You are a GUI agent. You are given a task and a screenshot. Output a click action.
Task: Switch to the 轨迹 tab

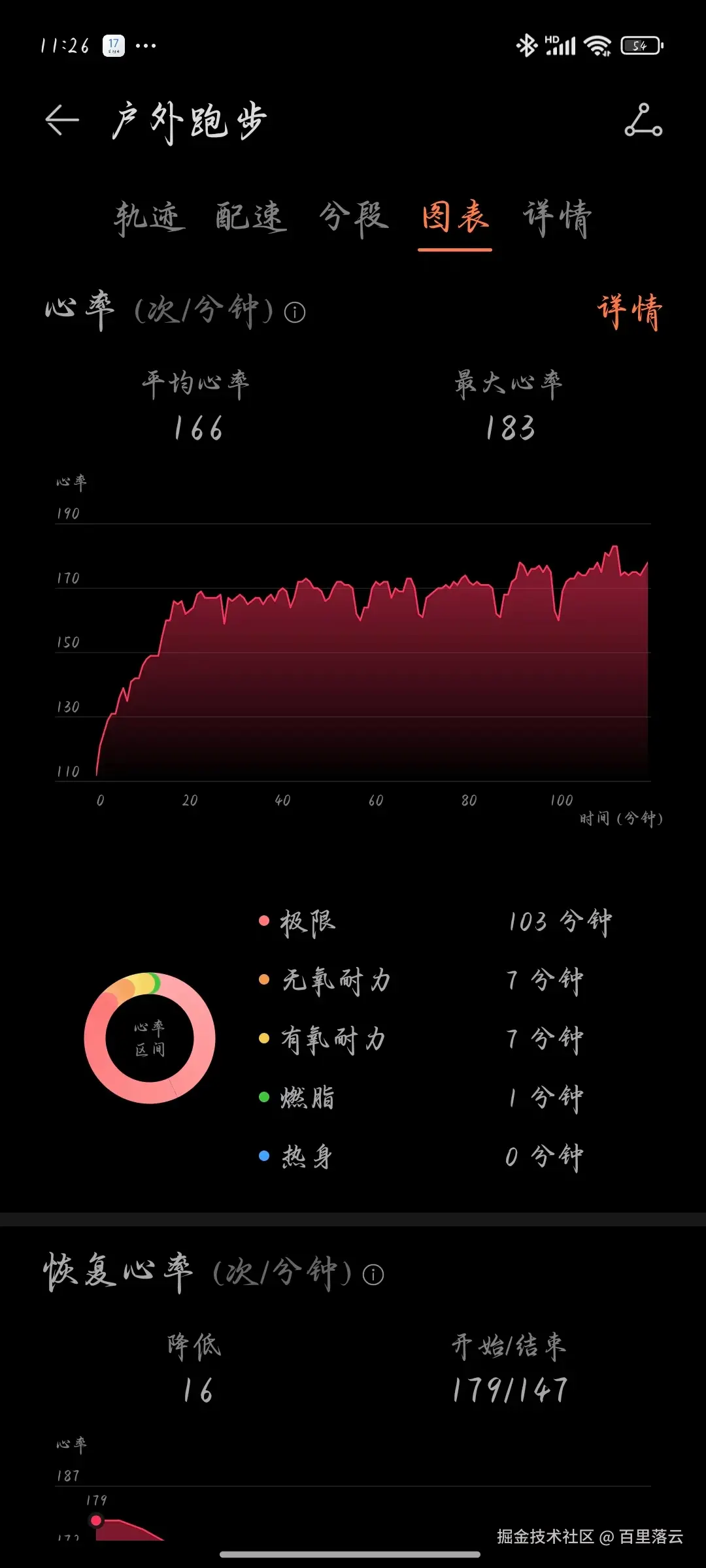point(148,218)
